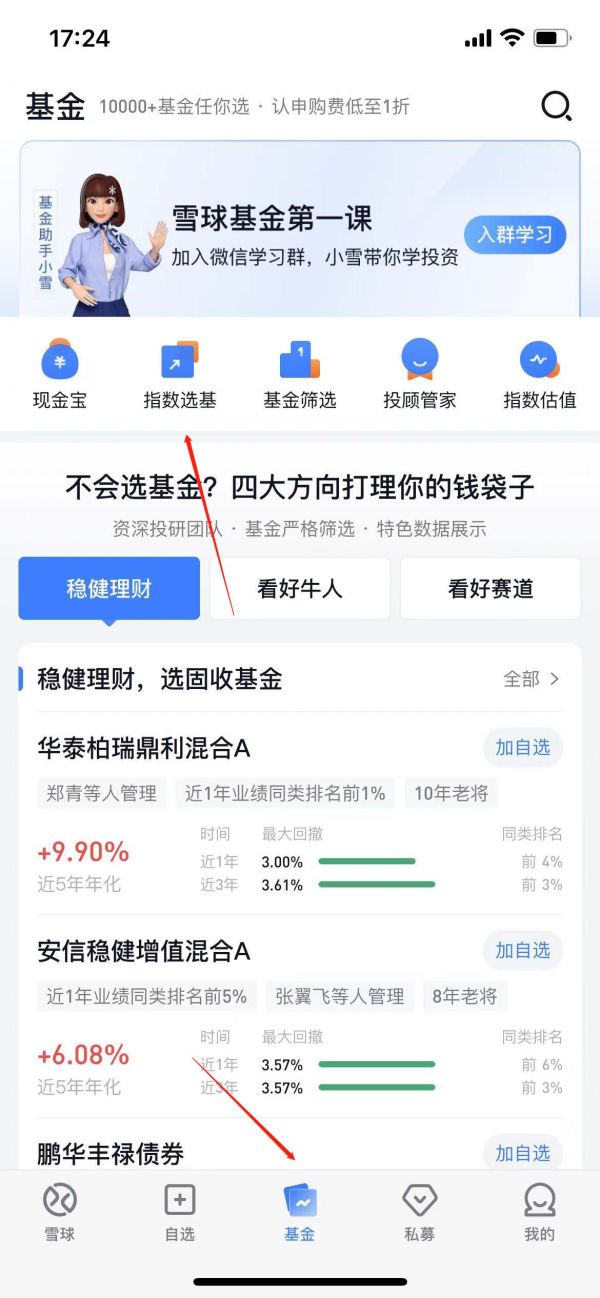Go to 我的 profile tab
Screen dimensions: 600x1298
(540, 1212)
